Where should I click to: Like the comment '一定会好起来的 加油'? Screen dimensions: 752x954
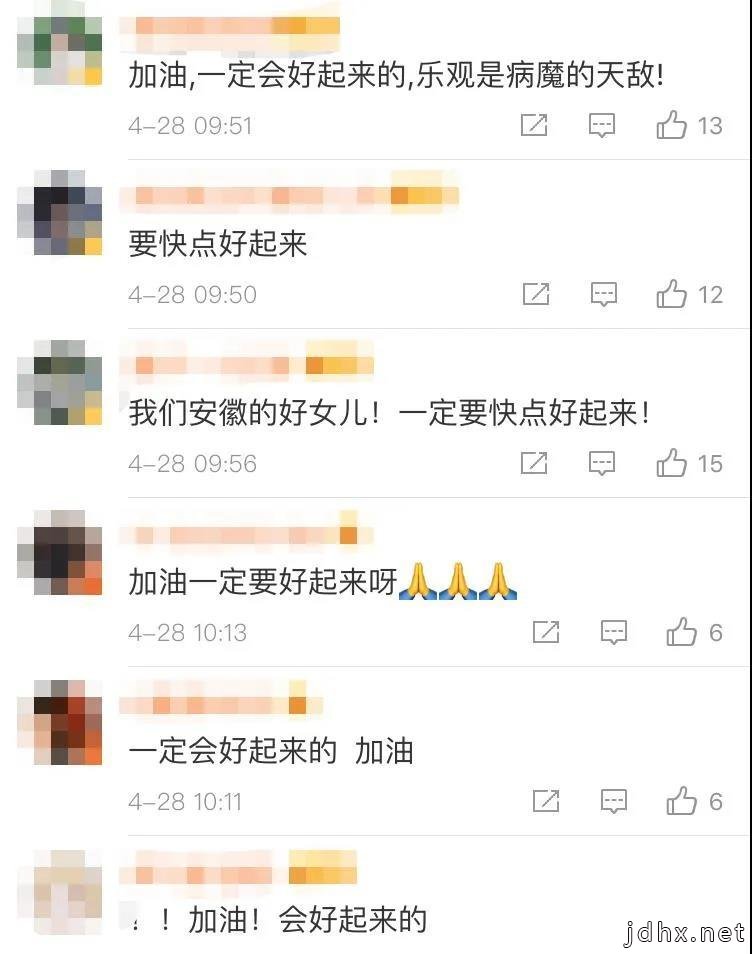(682, 801)
